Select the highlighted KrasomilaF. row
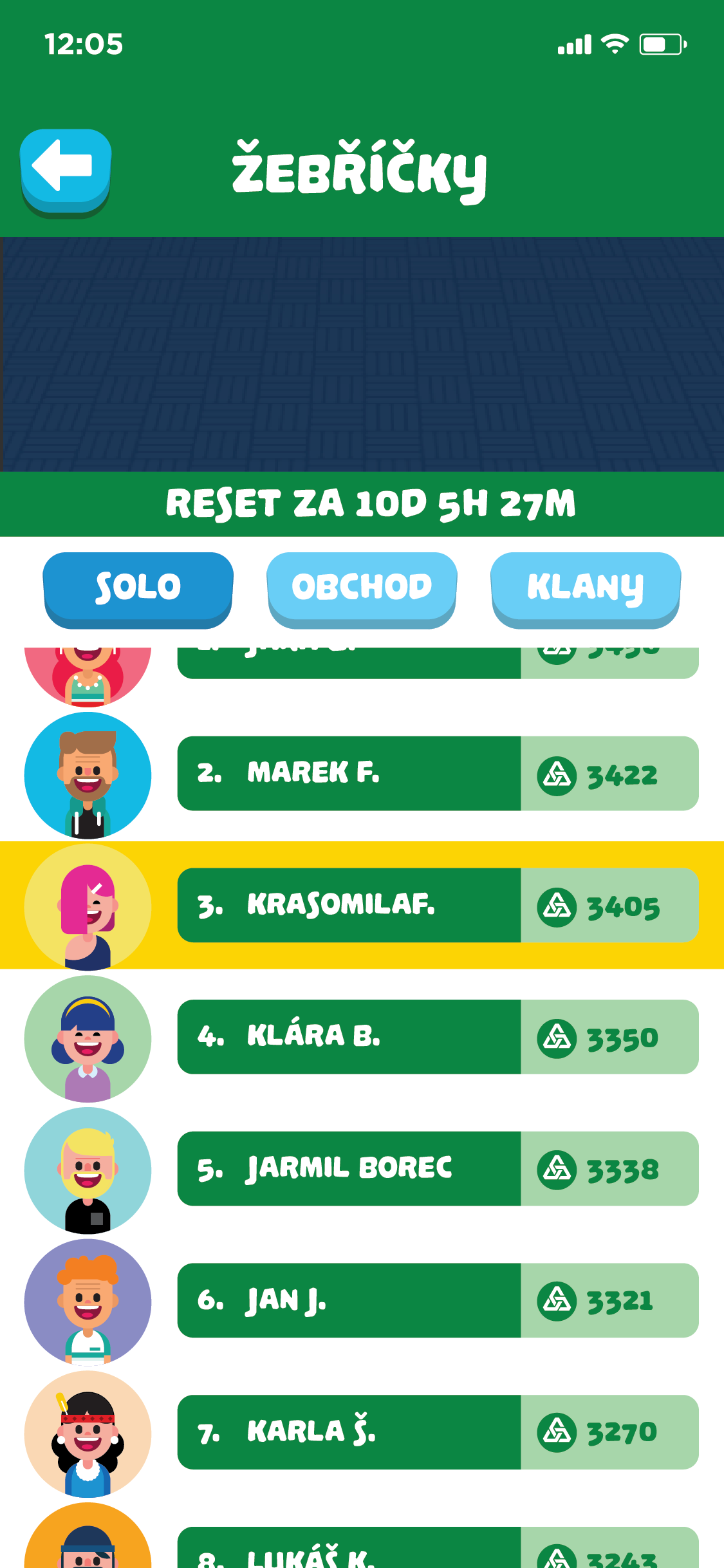Viewport: 724px width, 1568px height. (362, 905)
